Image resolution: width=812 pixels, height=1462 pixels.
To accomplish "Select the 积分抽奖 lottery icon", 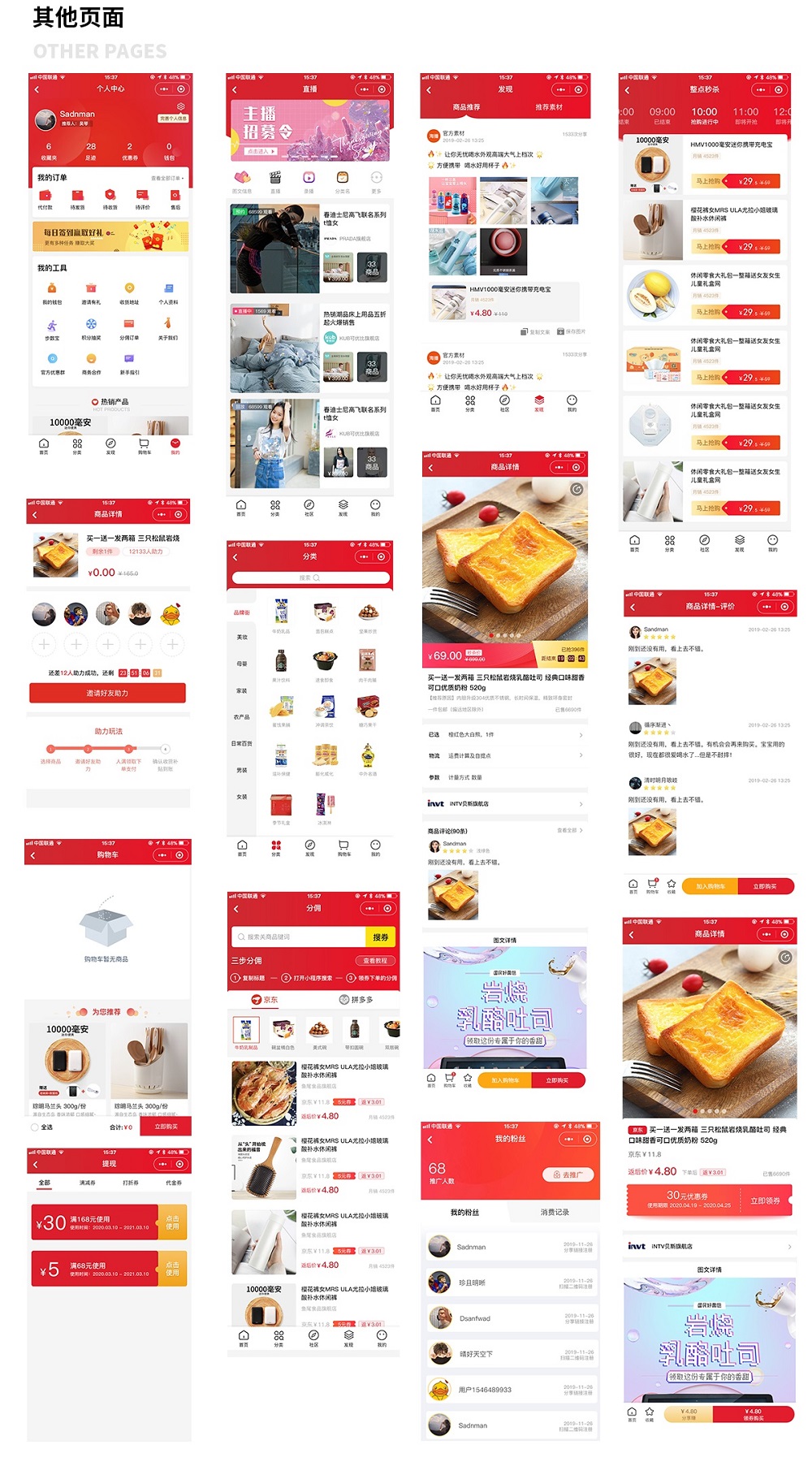I will tap(91, 324).
